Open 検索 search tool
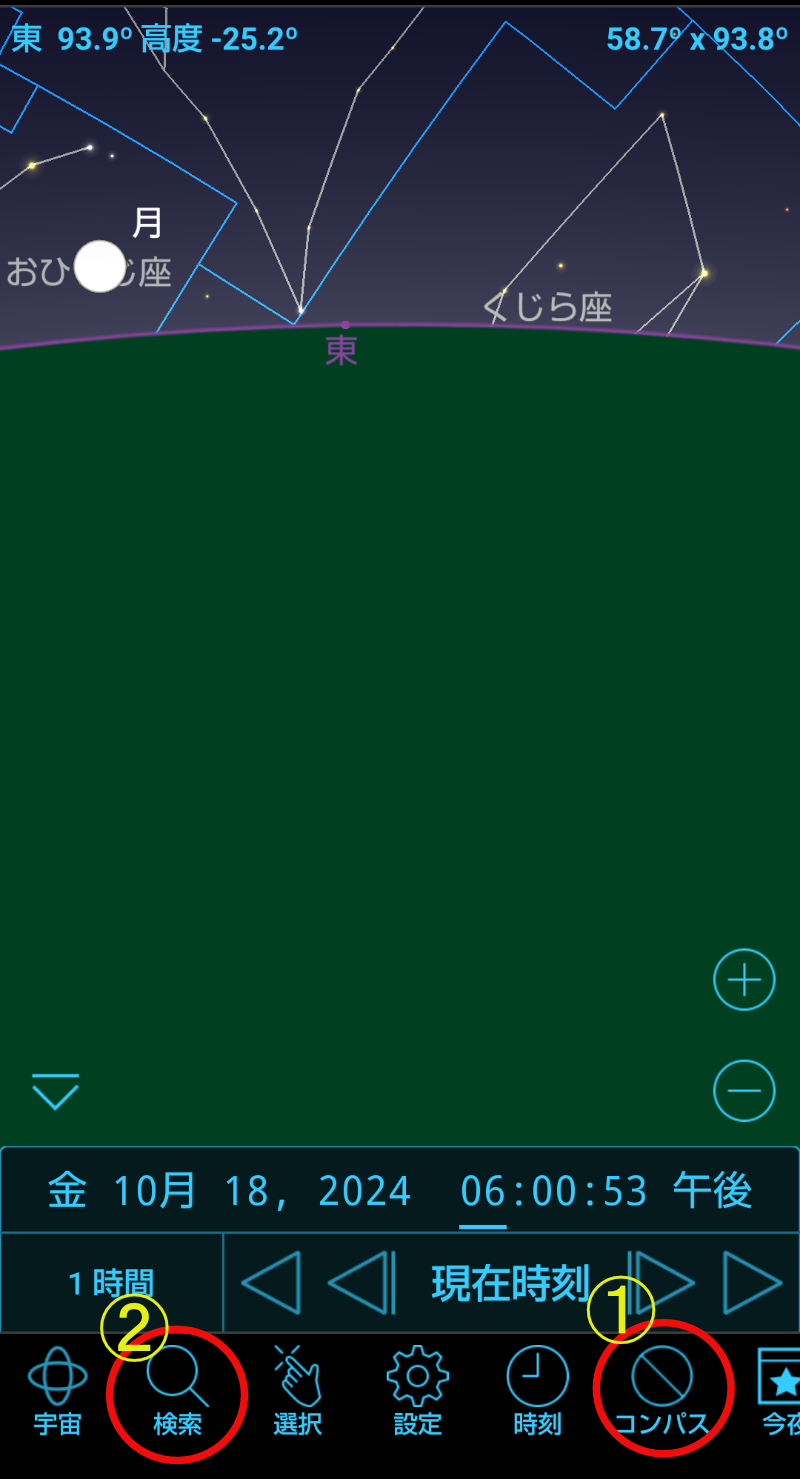The height and width of the screenshot is (1479, 800). (177, 1390)
